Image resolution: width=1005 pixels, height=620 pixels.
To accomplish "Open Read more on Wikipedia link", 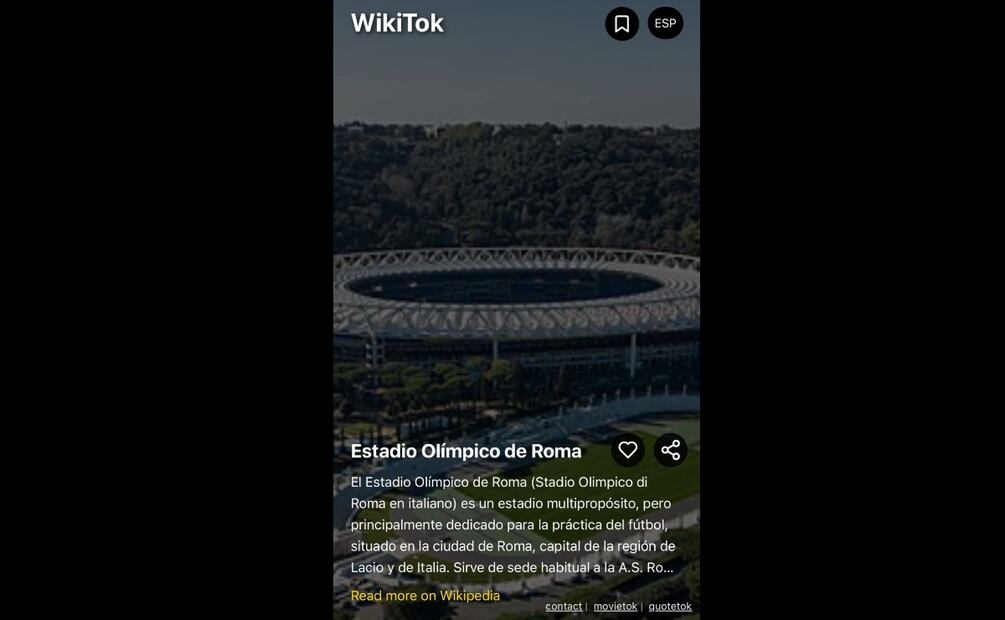I will tap(425, 596).
